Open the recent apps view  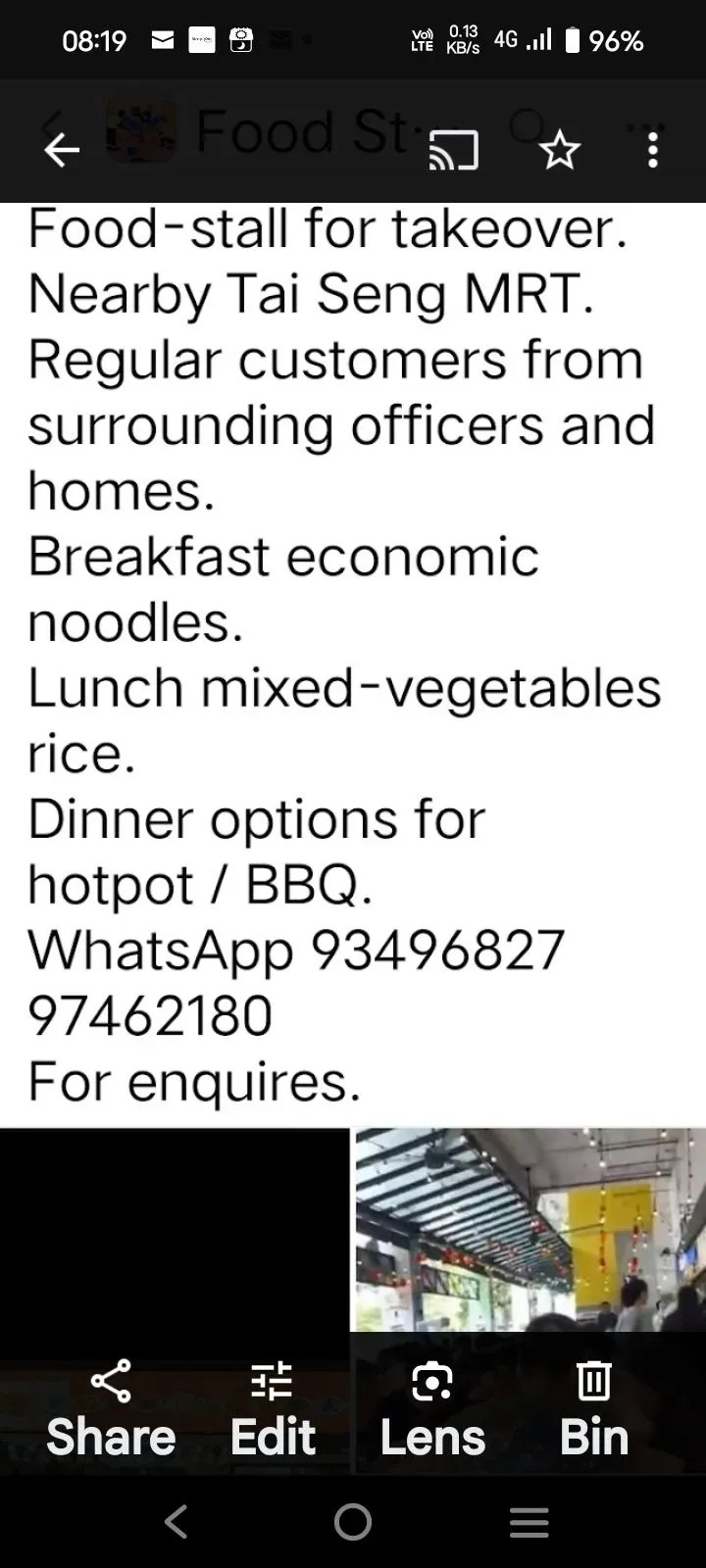(529, 1522)
